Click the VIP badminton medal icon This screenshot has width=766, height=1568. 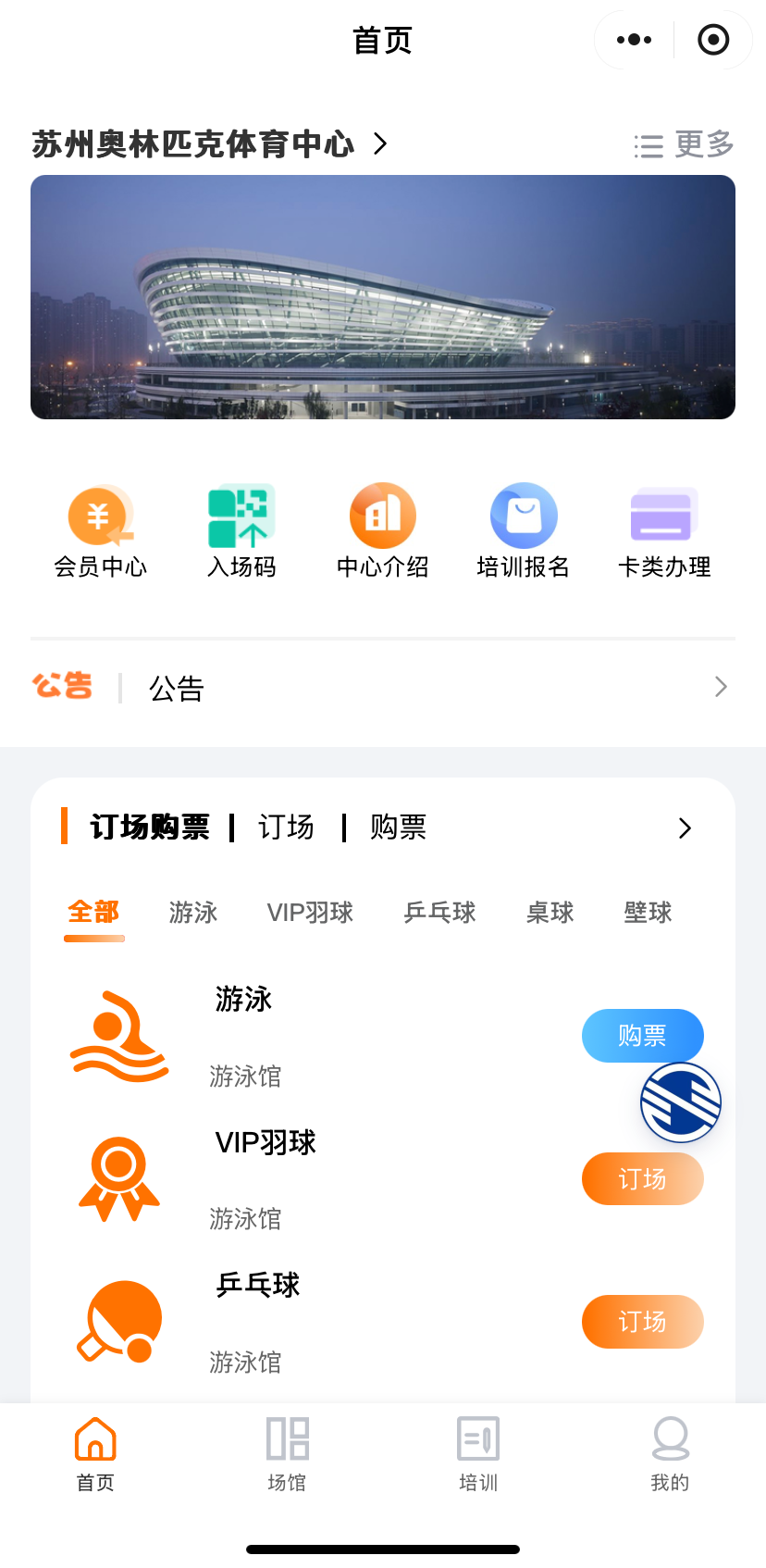119,1177
